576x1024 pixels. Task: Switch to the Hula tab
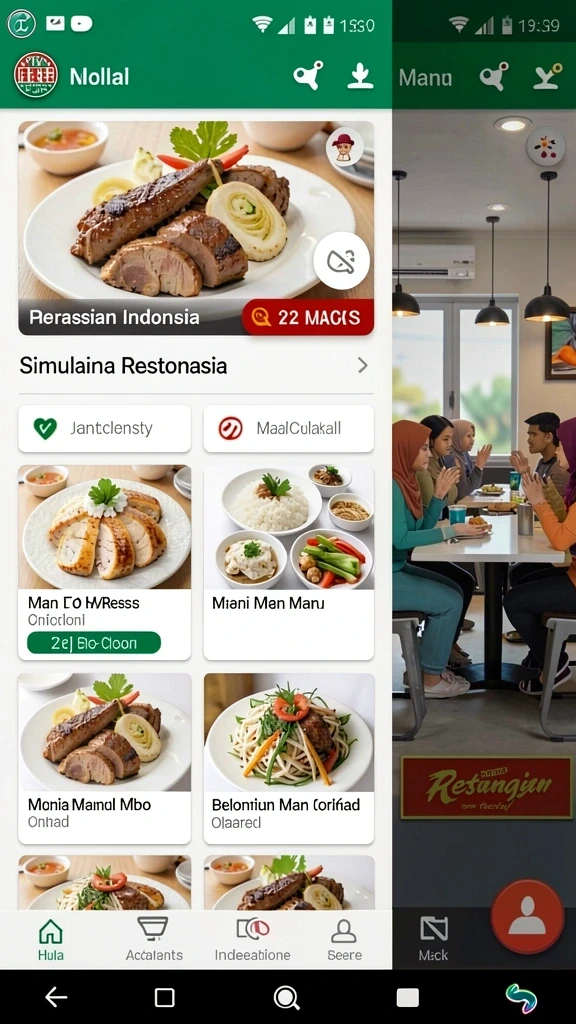pyautogui.click(x=50, y=939)
